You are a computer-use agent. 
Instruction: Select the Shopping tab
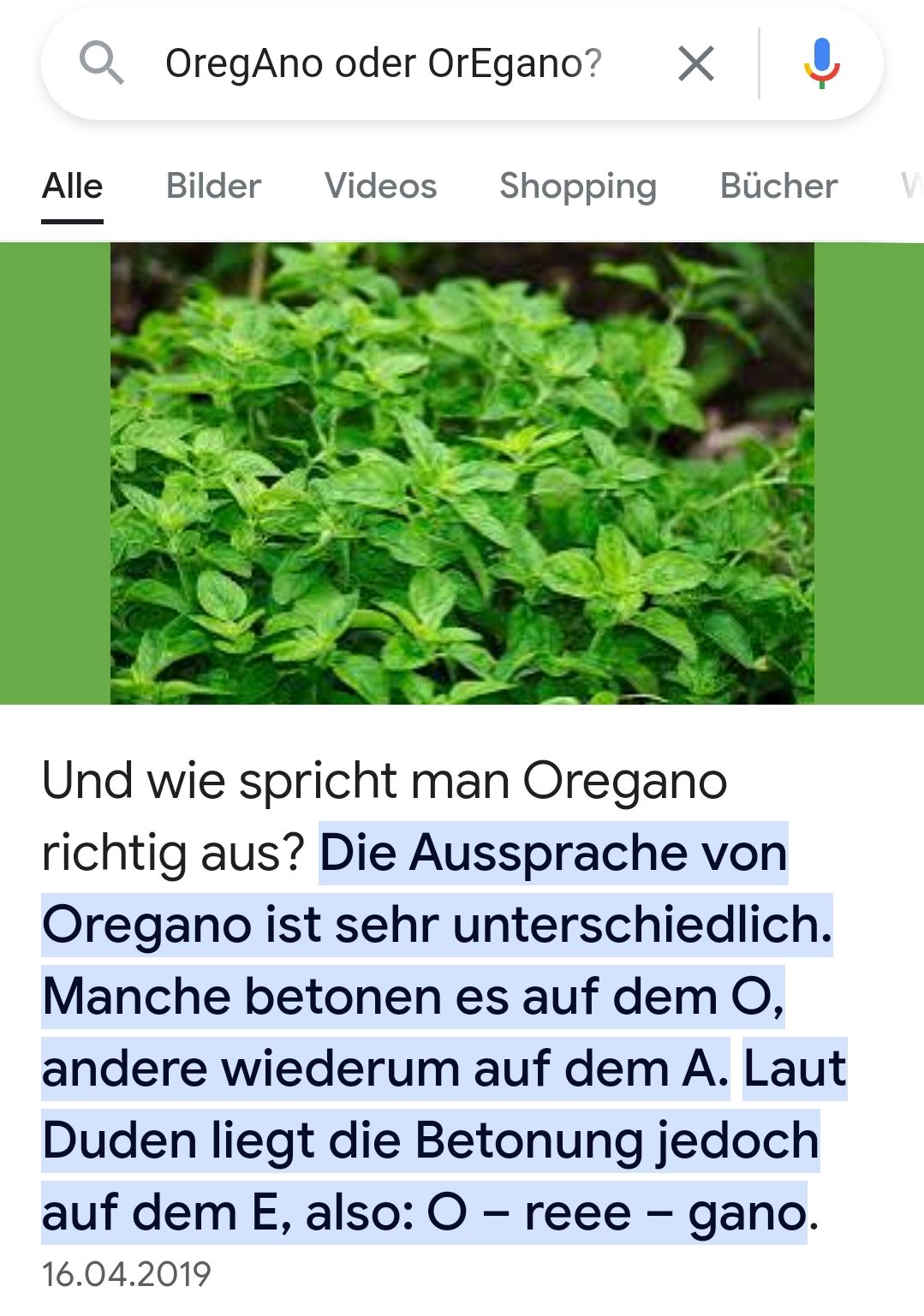point(578,186)
